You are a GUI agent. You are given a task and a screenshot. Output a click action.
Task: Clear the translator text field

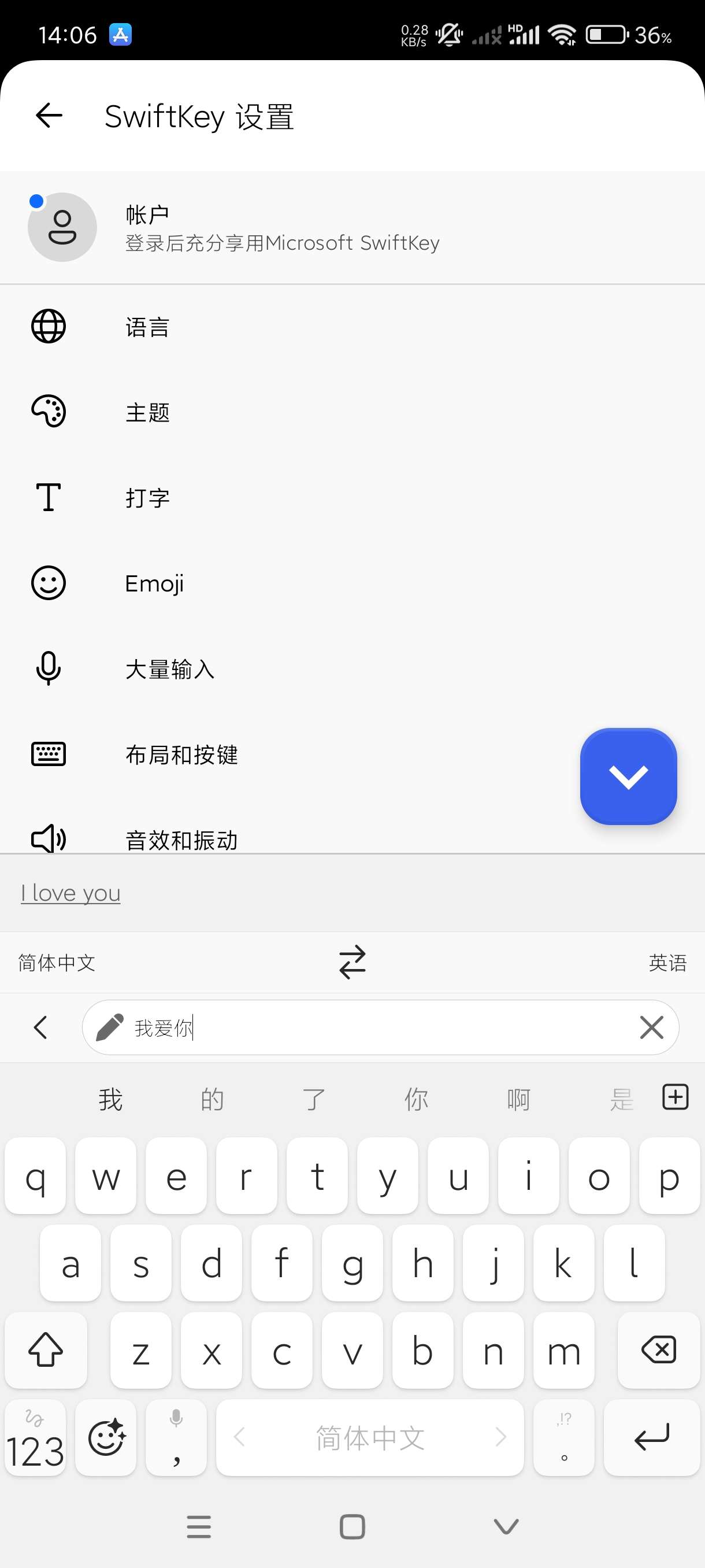point(651,1027)
